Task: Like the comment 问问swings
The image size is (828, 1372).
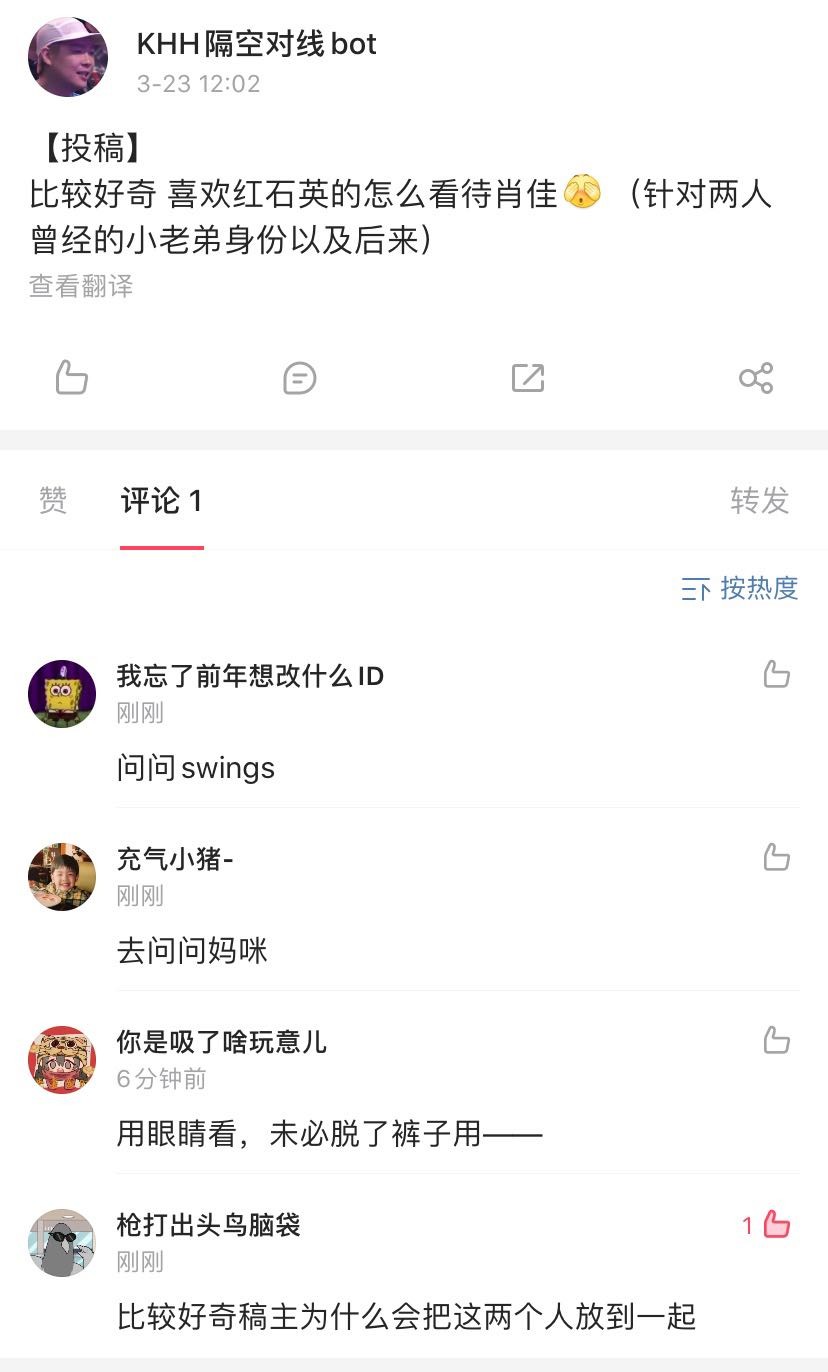Action: (777, 674)
